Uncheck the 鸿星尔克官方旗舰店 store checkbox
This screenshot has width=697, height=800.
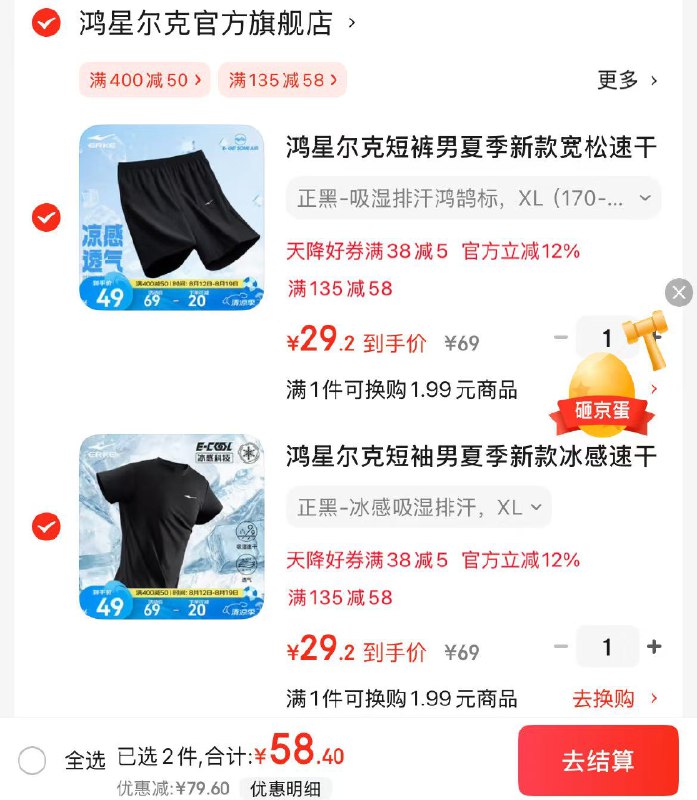pyautogui.click(x=46, y=22)
